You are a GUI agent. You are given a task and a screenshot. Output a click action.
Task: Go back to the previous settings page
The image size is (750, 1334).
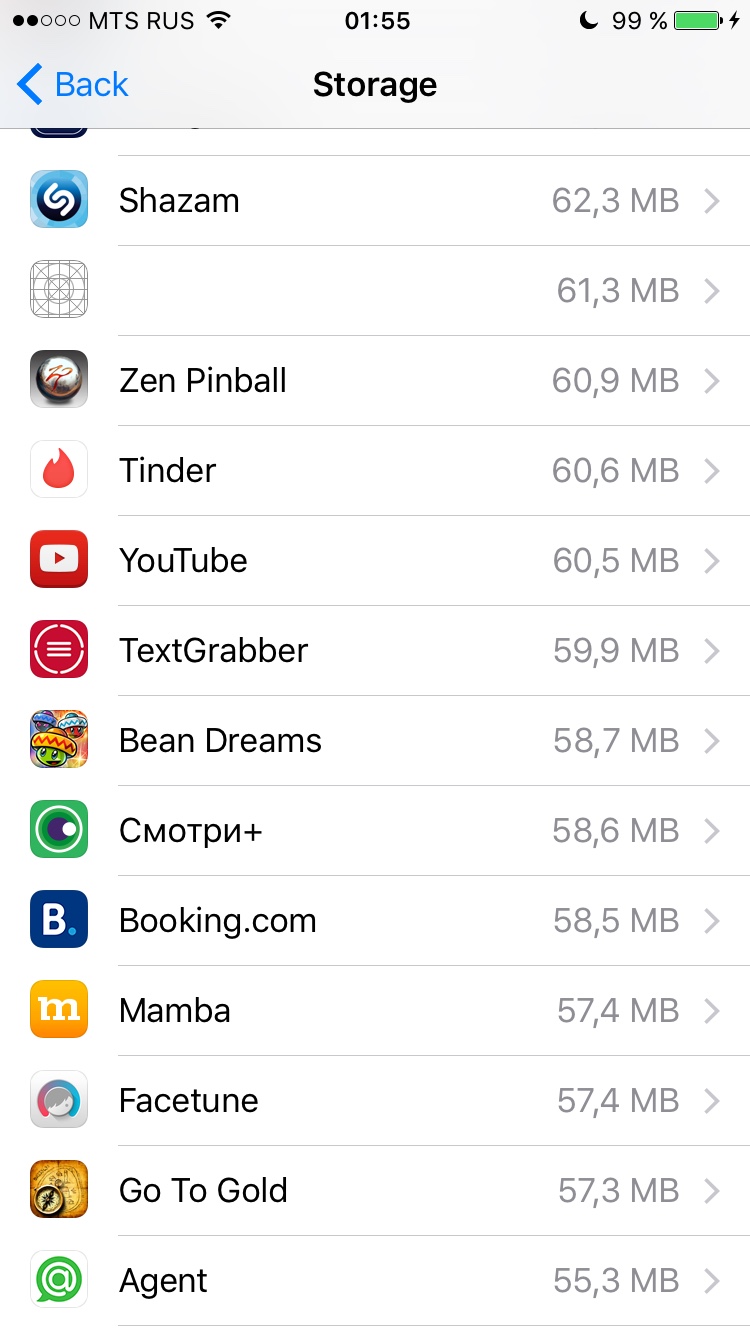[x=73, y=85]
